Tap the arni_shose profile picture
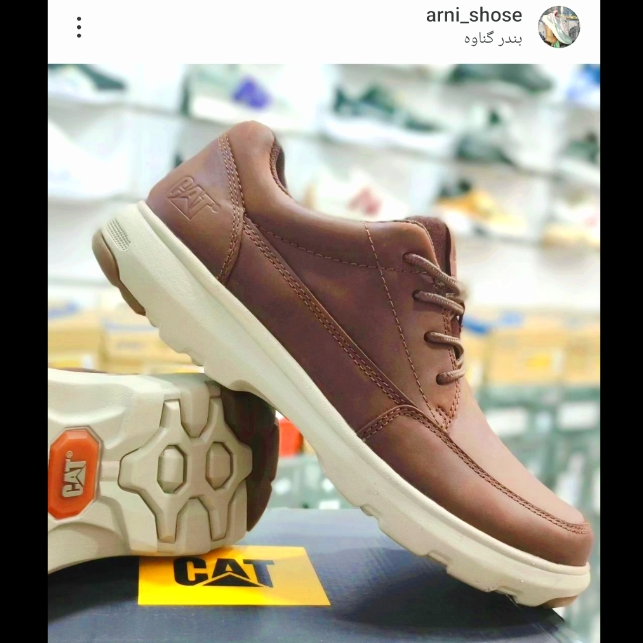 (x=559, y=27)
